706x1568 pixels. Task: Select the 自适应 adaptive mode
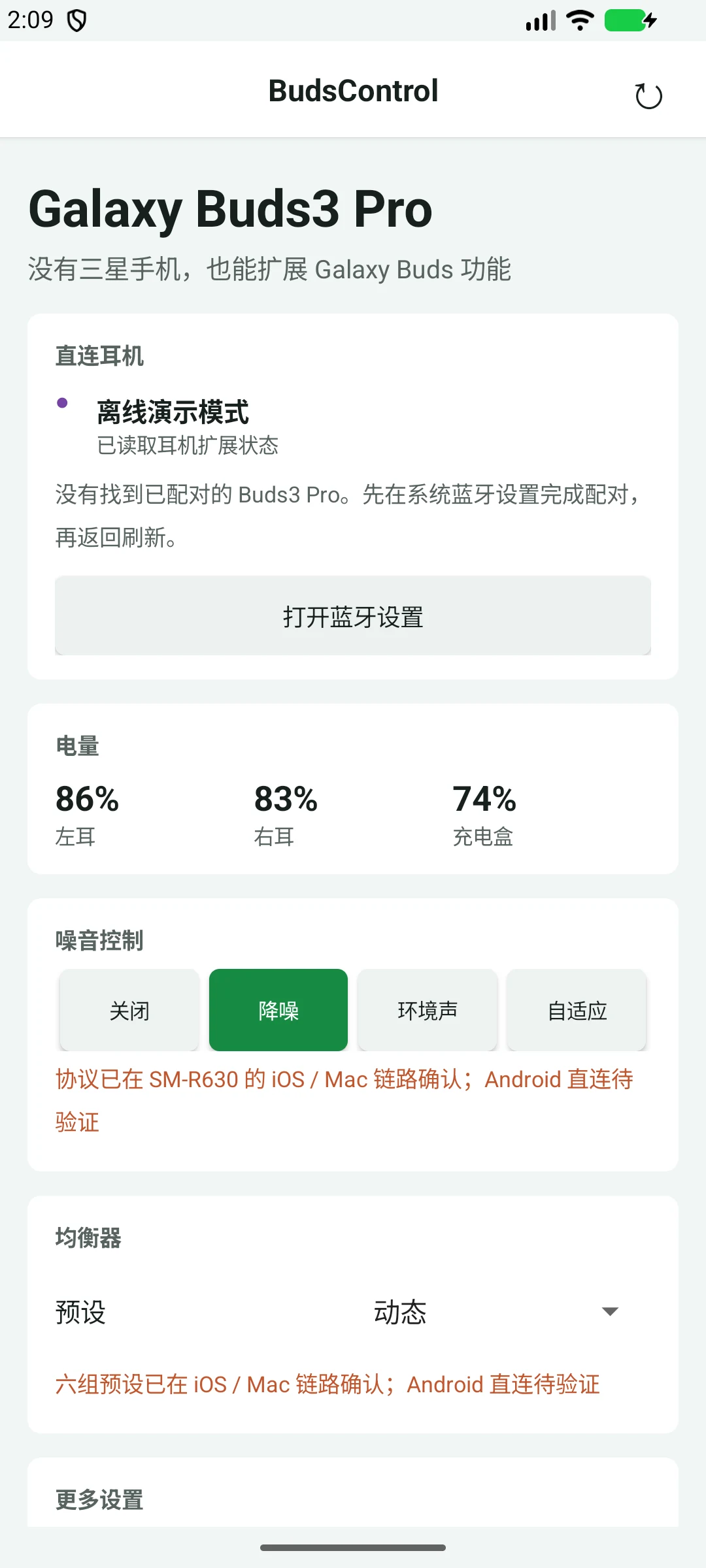[577, 1010]
